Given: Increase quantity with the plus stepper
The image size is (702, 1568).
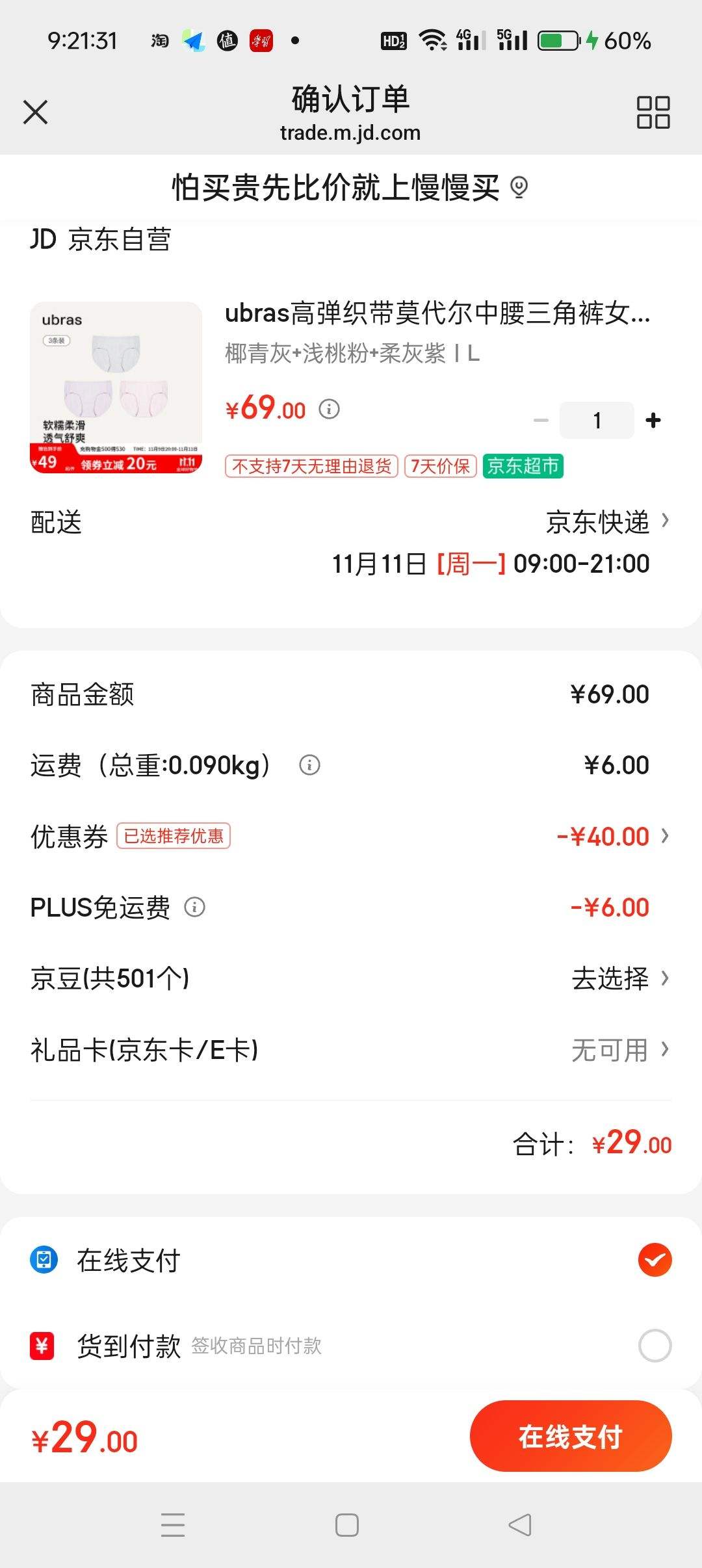Looking at the screenshot, I should pos(652,420).
